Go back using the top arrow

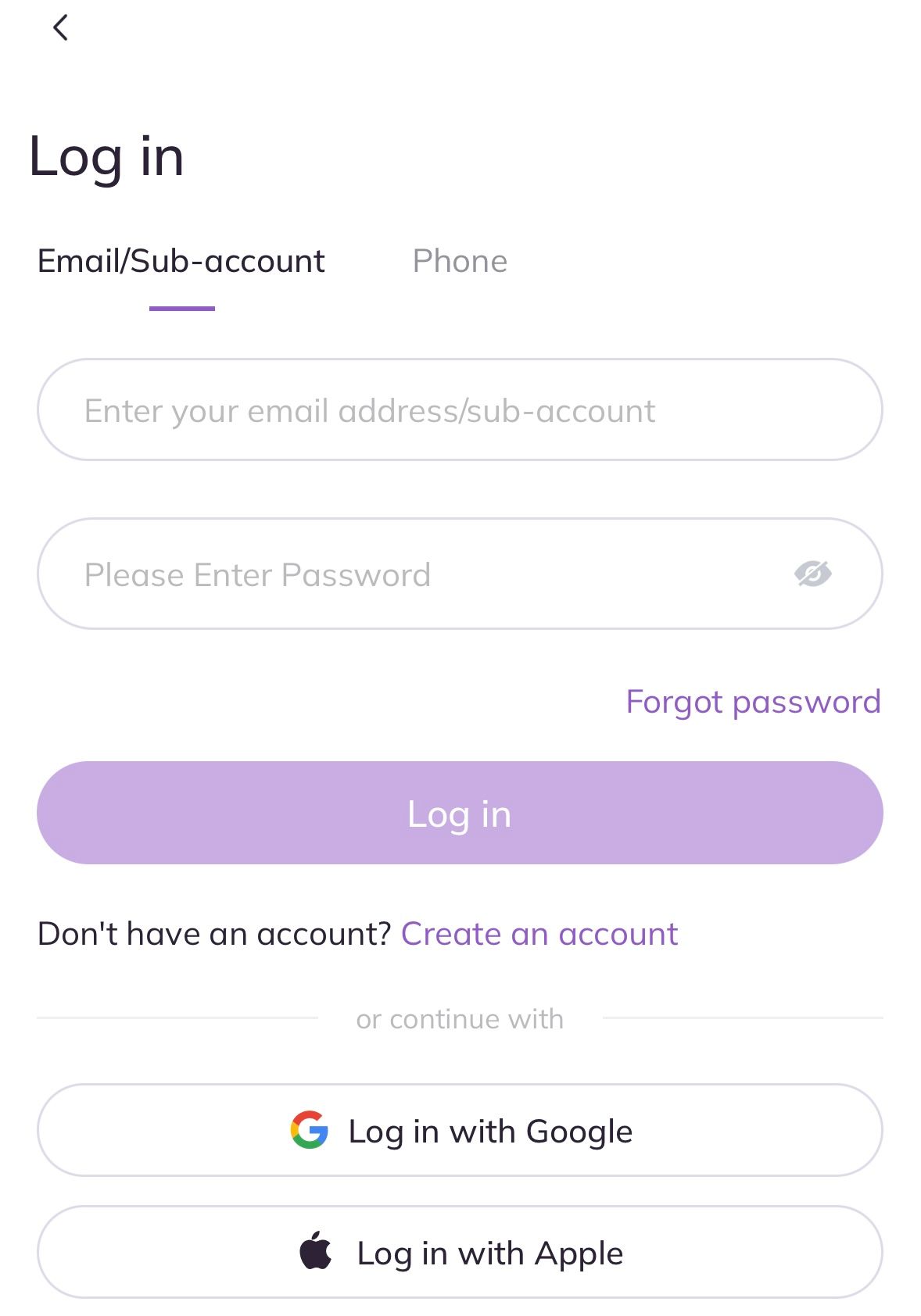coord(60,28)
